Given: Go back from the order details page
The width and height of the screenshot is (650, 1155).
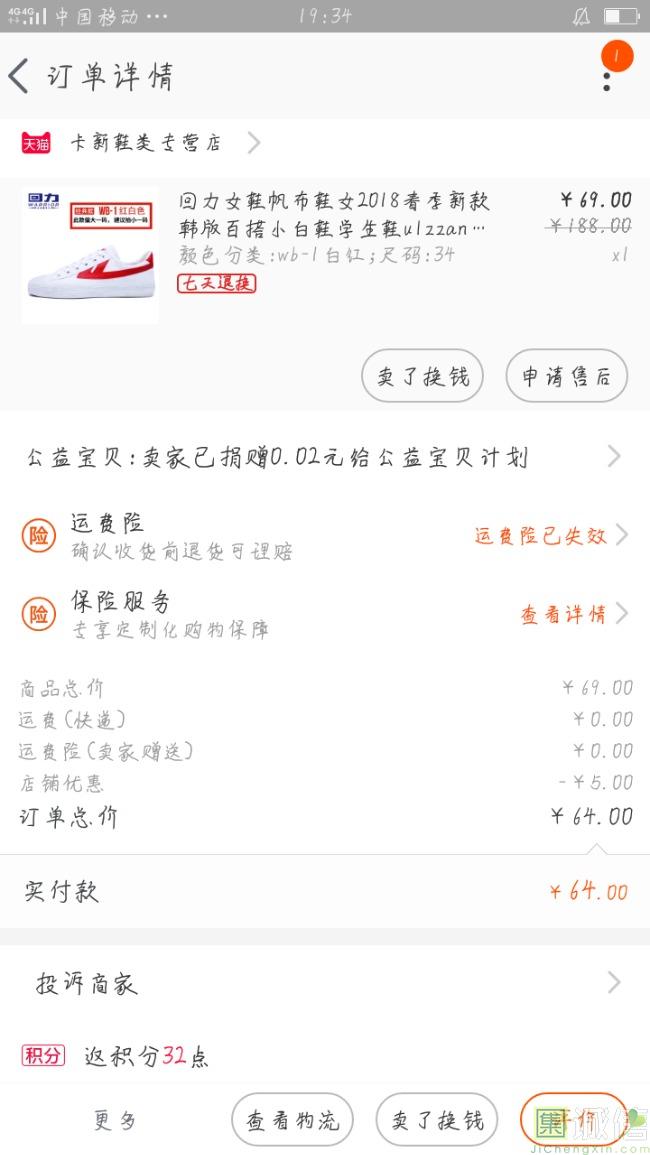Looking at the screenshot, I should coord(19,77).
